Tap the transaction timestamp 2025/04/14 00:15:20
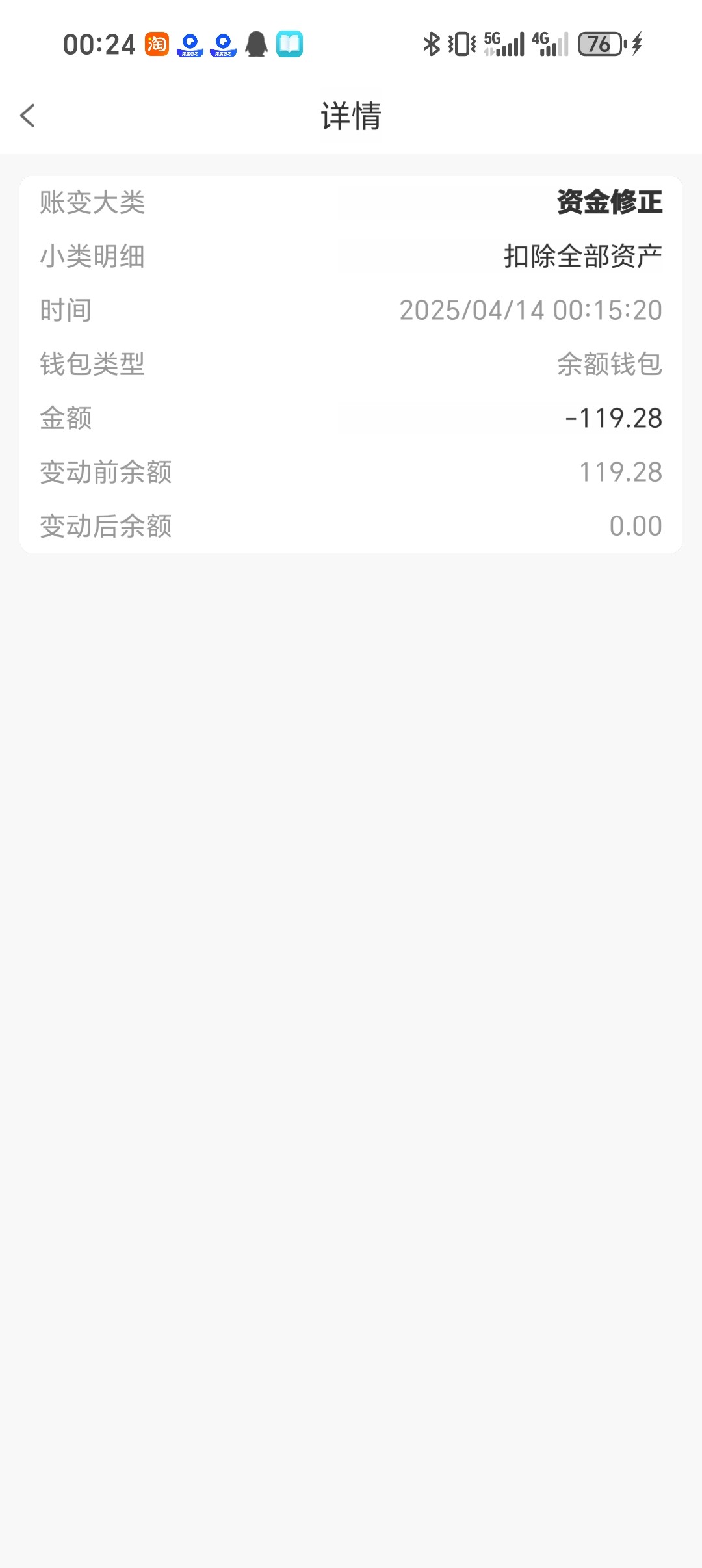 [530, 310]
